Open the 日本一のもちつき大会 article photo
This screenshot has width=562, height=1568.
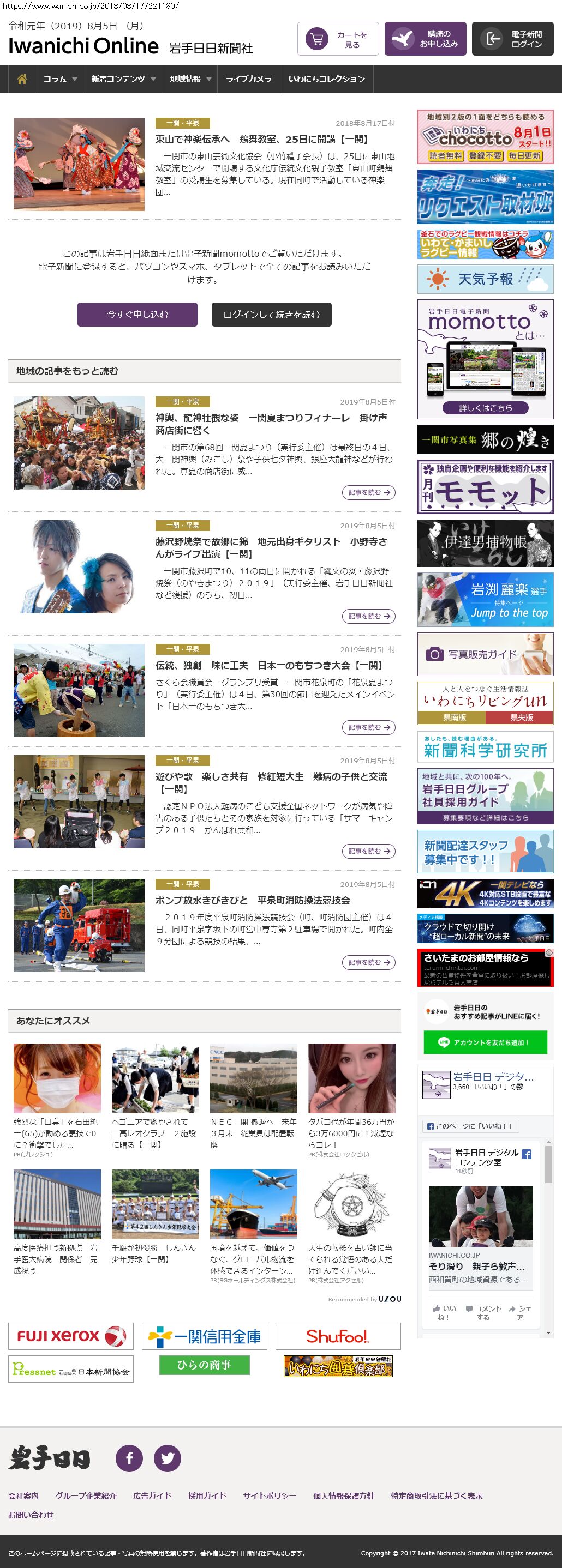click(x=79, y=690)
